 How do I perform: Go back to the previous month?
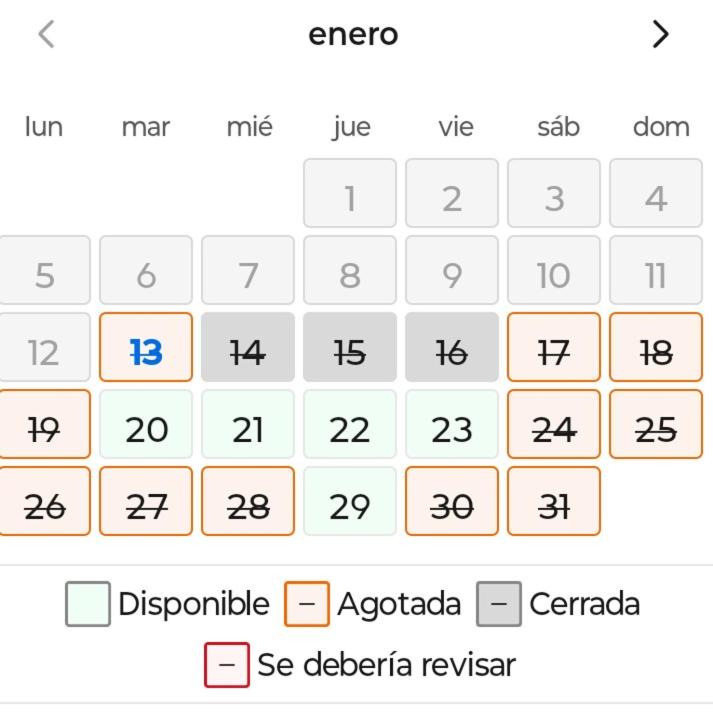click(46, 34)
